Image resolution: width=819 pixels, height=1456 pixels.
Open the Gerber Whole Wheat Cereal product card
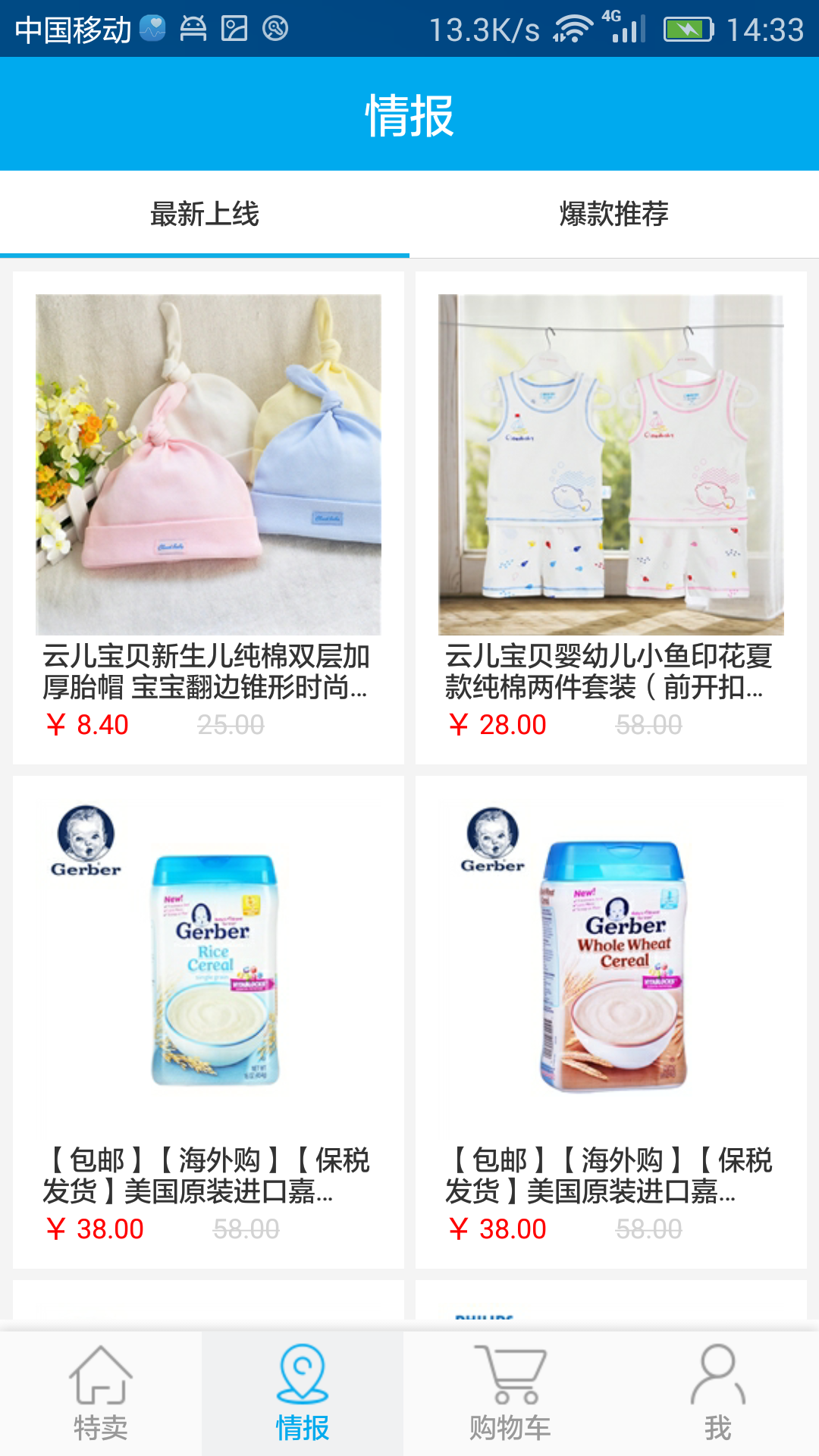coord(610,1020)
